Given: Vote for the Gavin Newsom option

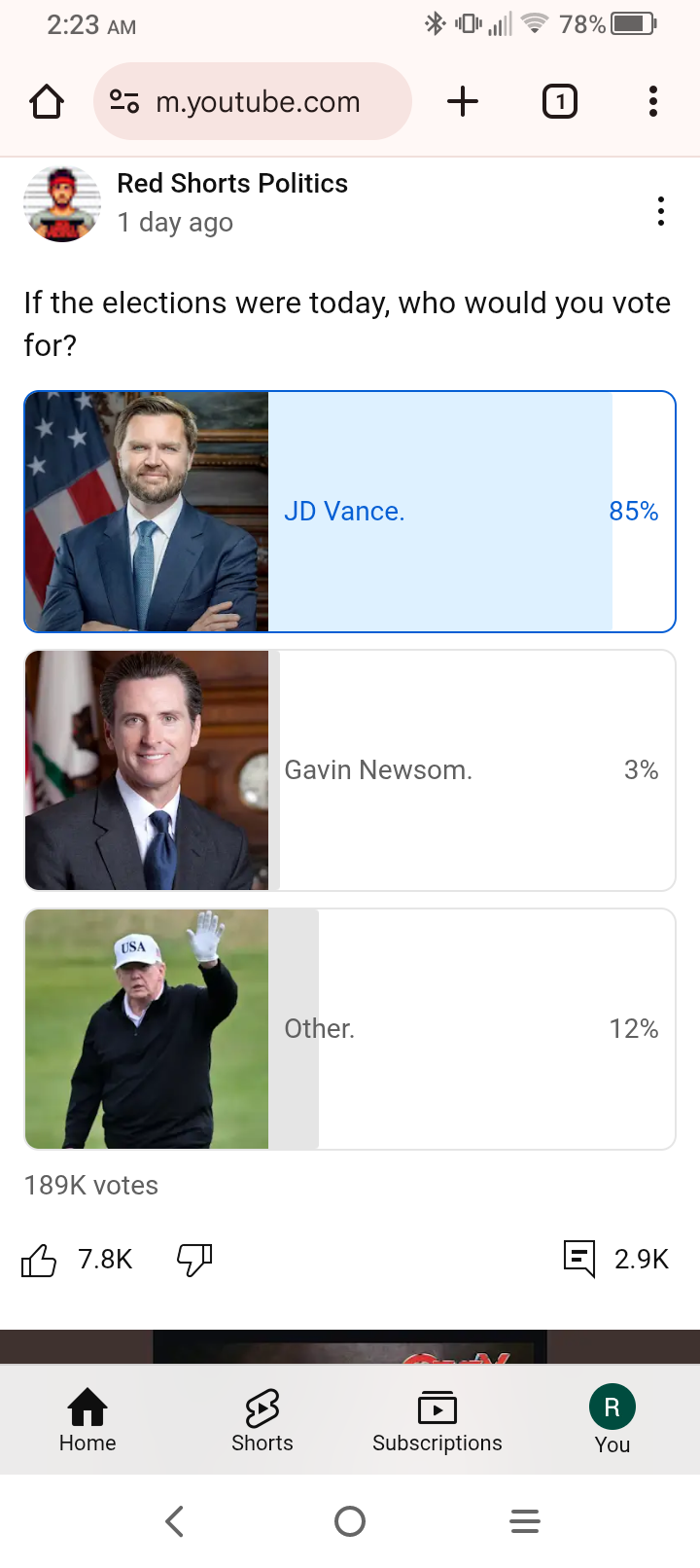Looking at the screenshot, I should click(350, 770).
